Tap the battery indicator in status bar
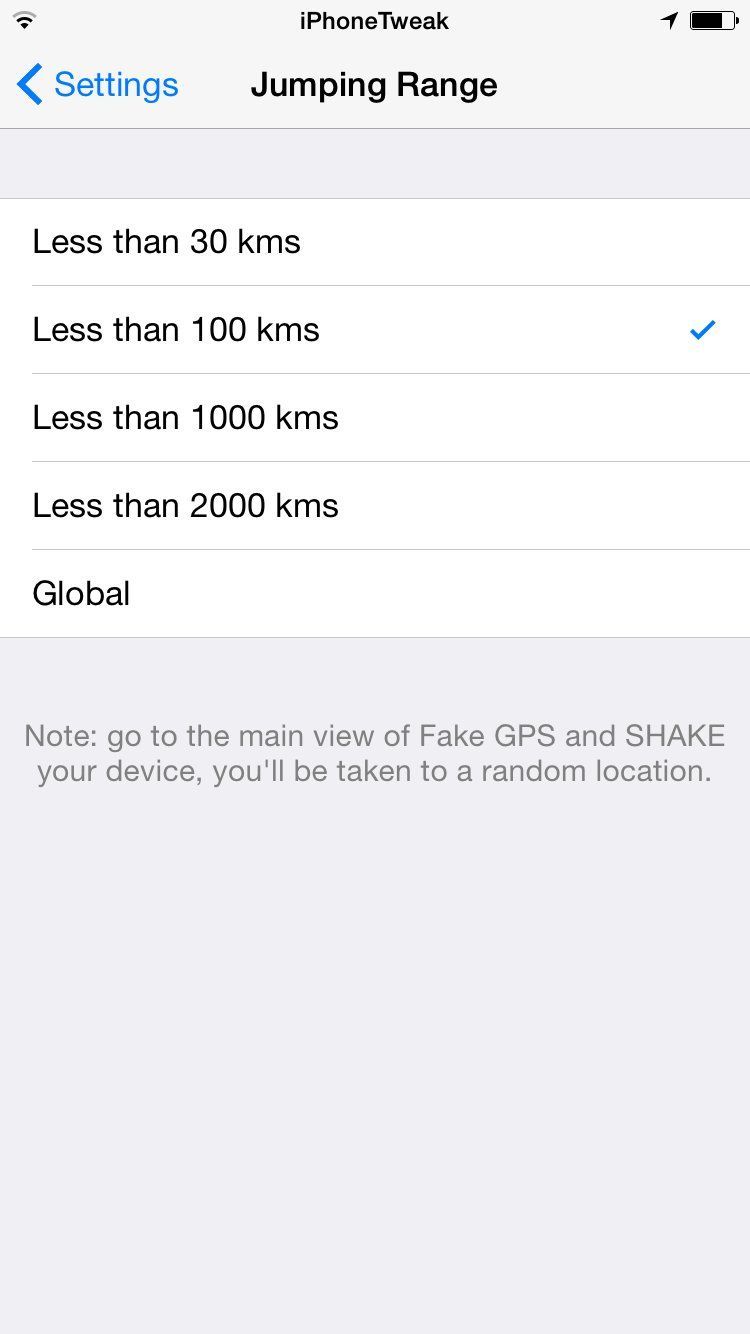 (712, 19)
